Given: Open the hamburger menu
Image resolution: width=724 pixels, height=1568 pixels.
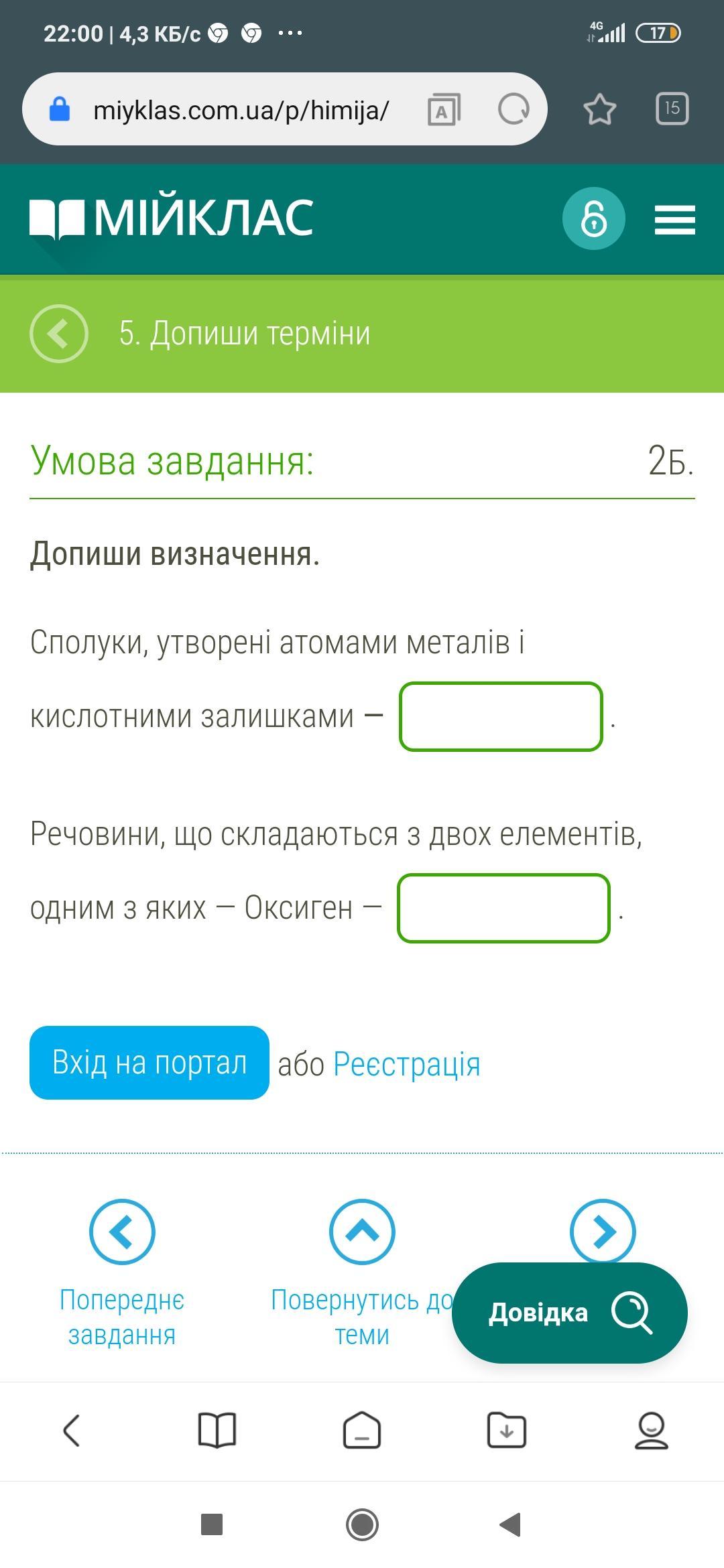Looking at the screenshot, I should 674,220.
